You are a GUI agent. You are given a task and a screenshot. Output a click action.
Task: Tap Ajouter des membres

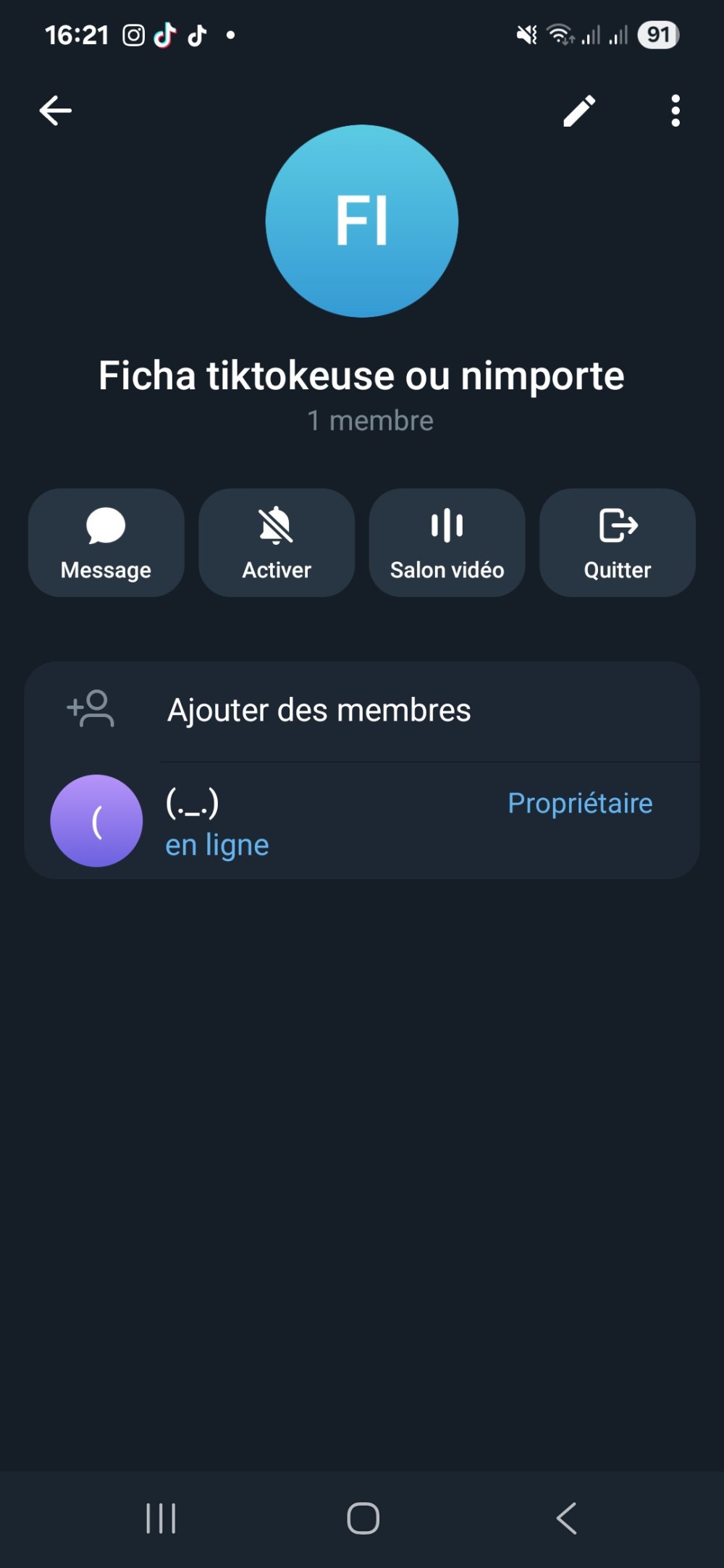[319, 711]
